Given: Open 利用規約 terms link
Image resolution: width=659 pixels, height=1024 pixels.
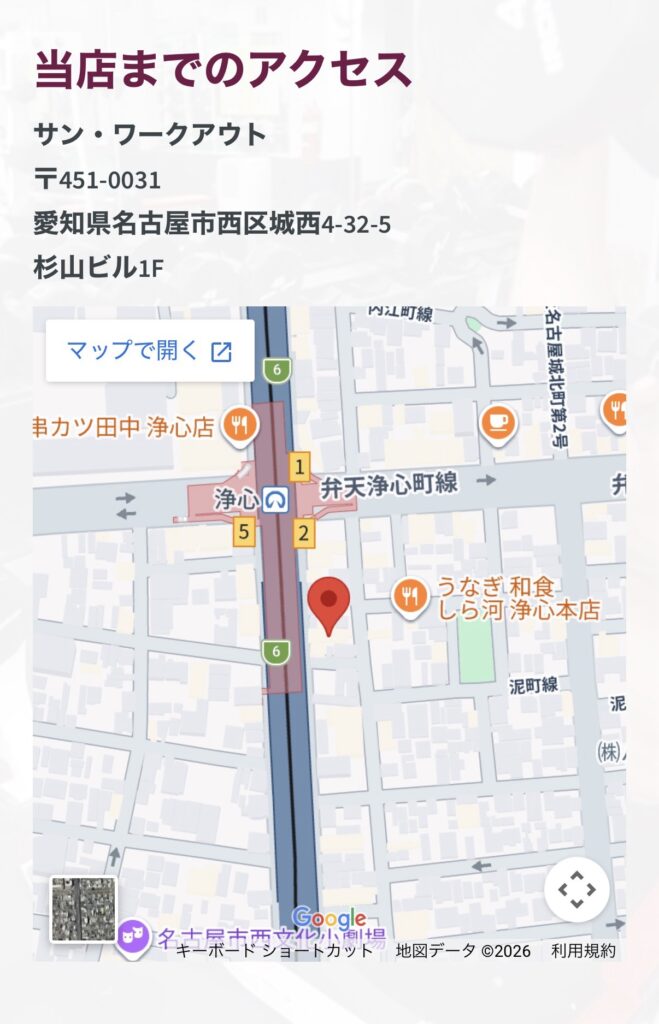Looking at the screenshot, I should 583,951.
